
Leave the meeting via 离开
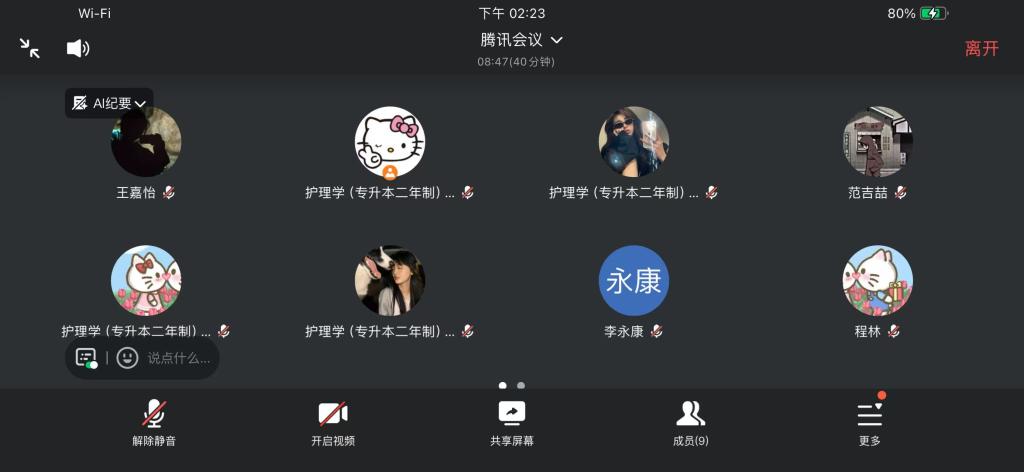(981, 48)
